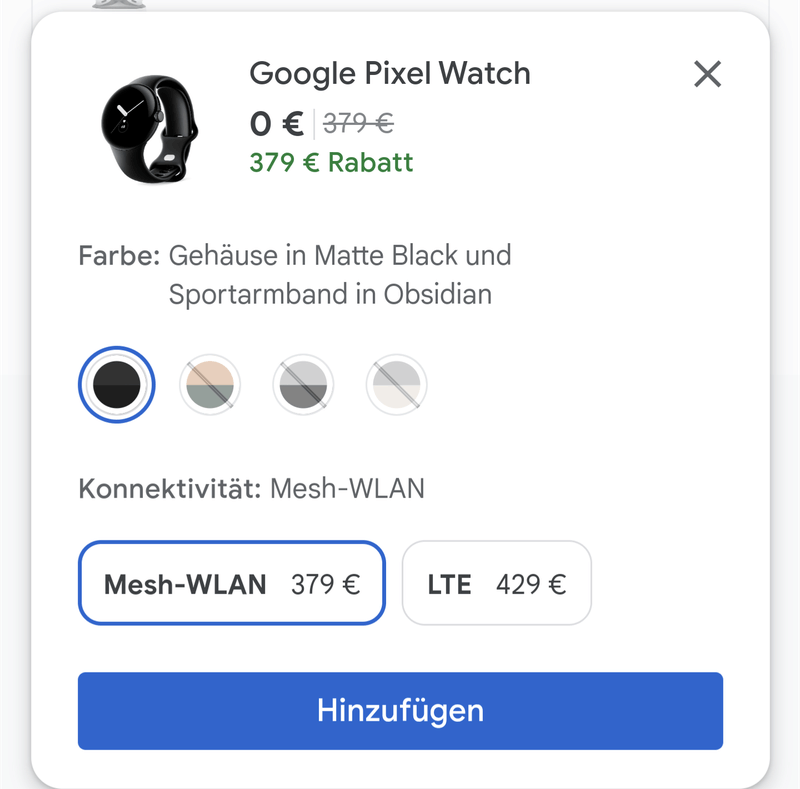Pick the dark grey color swatch
Viewport: 800px width, 789px height.
click(303, 384)
